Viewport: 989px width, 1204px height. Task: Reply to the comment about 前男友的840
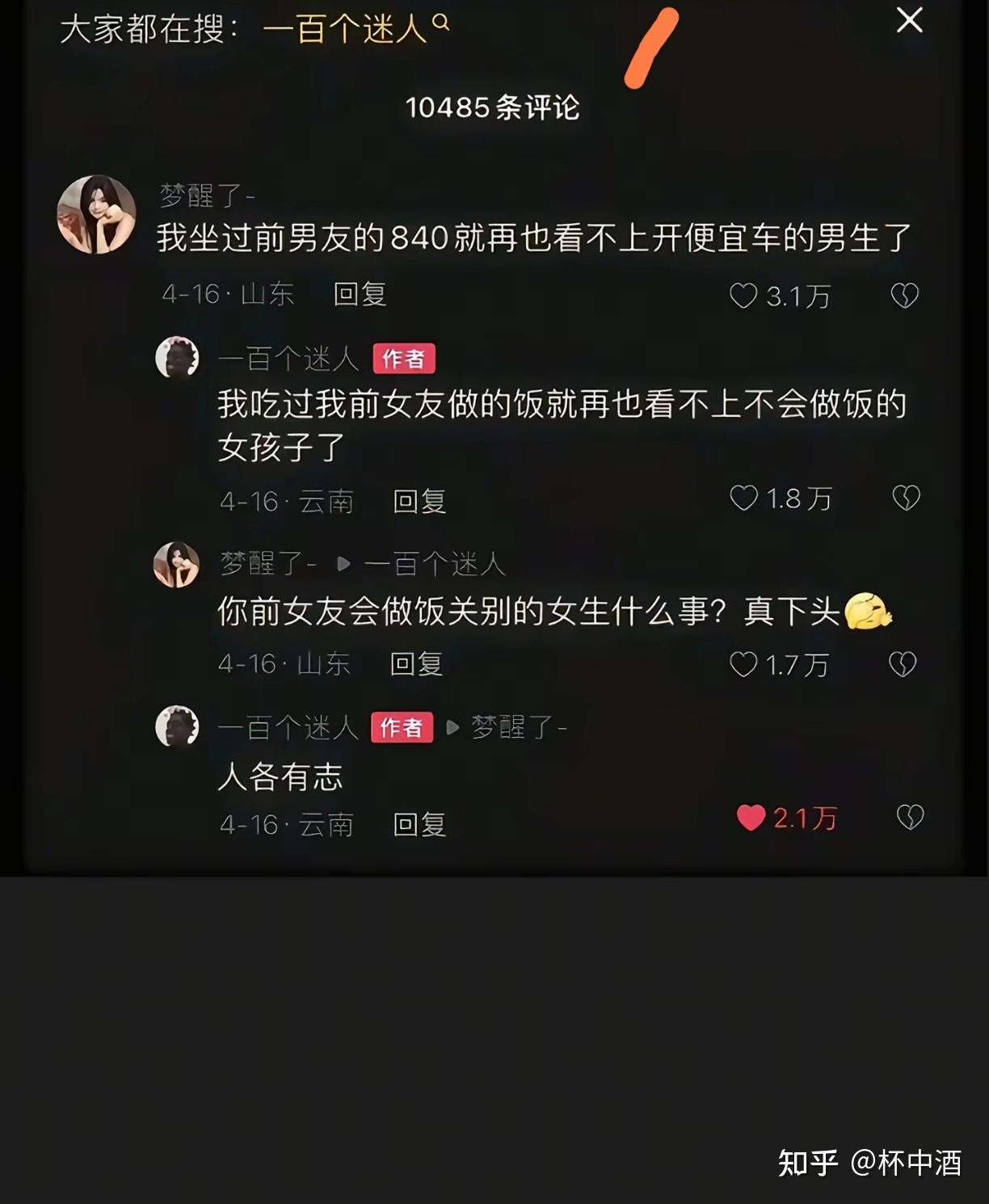click(x=360, y=294)
